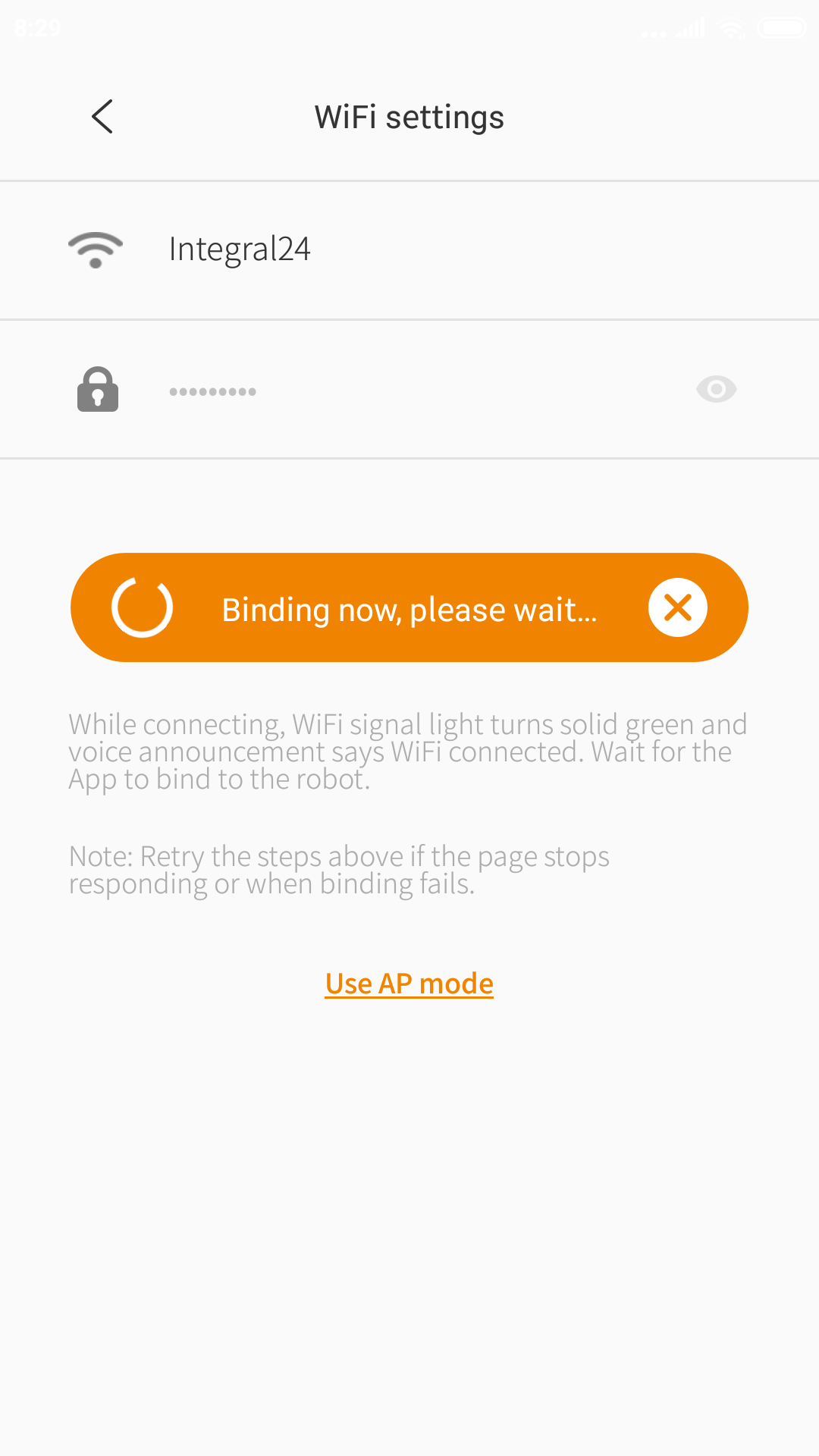Image resolution: width=819 pixels, height=1456 pixels.
Task: Show the hidden WiFi password
Action: tap(716, 390)
